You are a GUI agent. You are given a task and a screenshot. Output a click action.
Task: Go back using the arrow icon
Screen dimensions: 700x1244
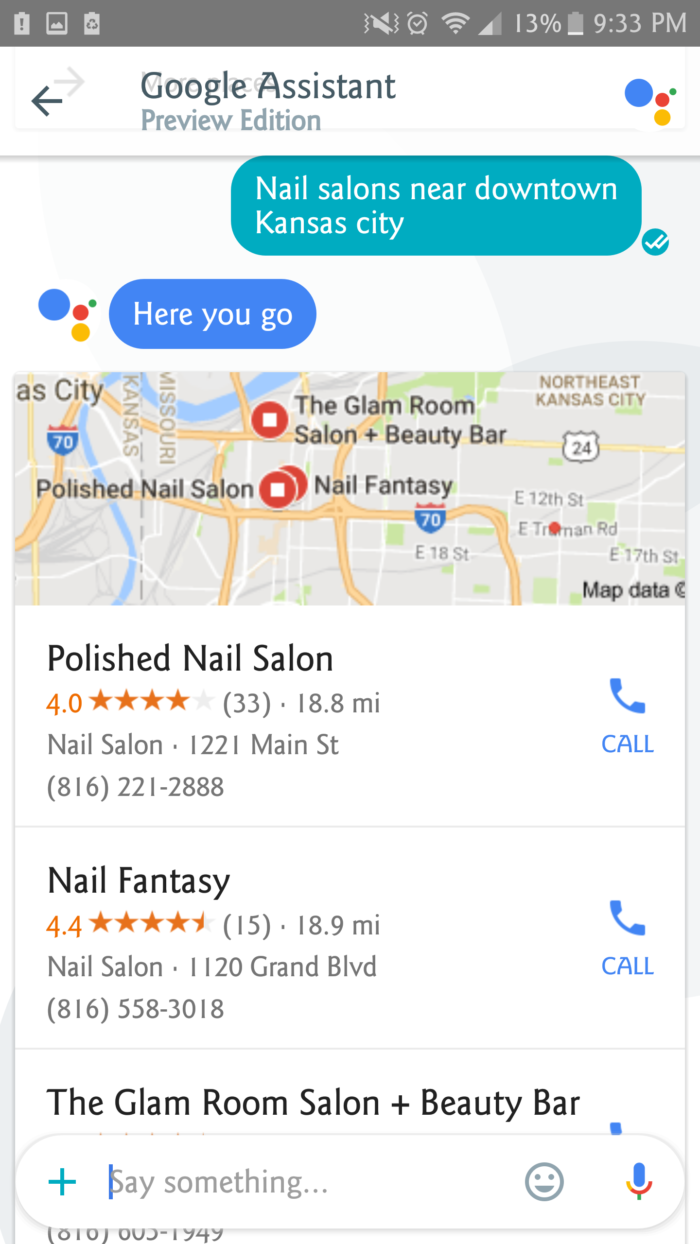[46, 101]
